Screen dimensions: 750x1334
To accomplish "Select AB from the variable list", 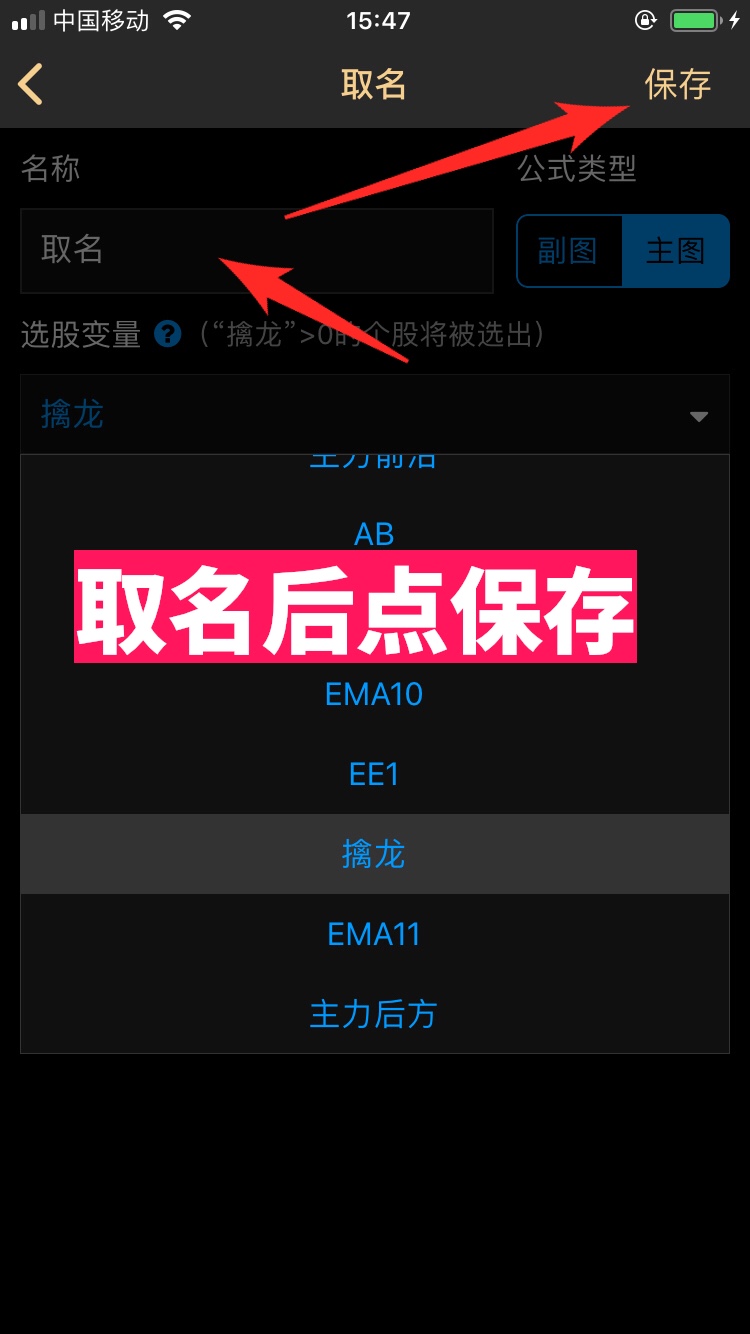I will tap(374, 534).
